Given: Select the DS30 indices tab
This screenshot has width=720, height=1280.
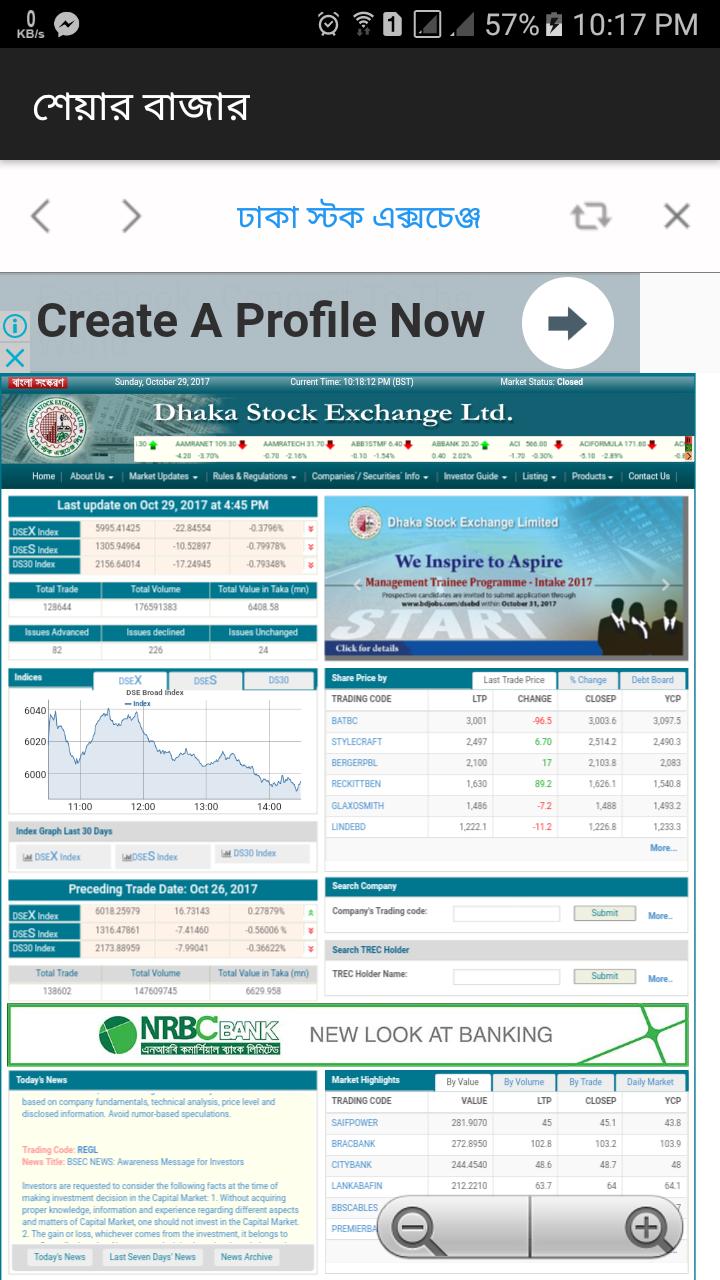Looking at the screenshot, I should [279, 680].
